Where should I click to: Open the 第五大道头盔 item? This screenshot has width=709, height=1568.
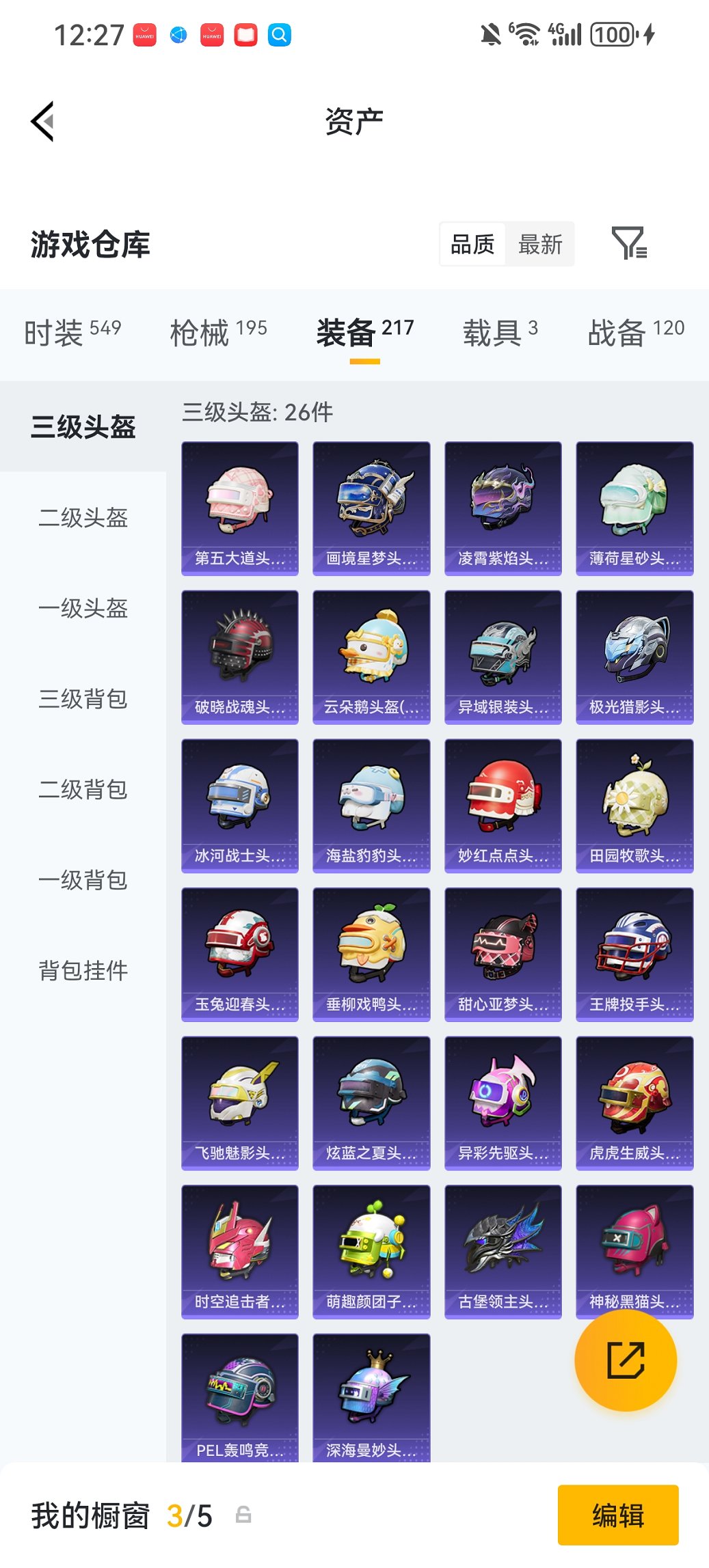240,508
